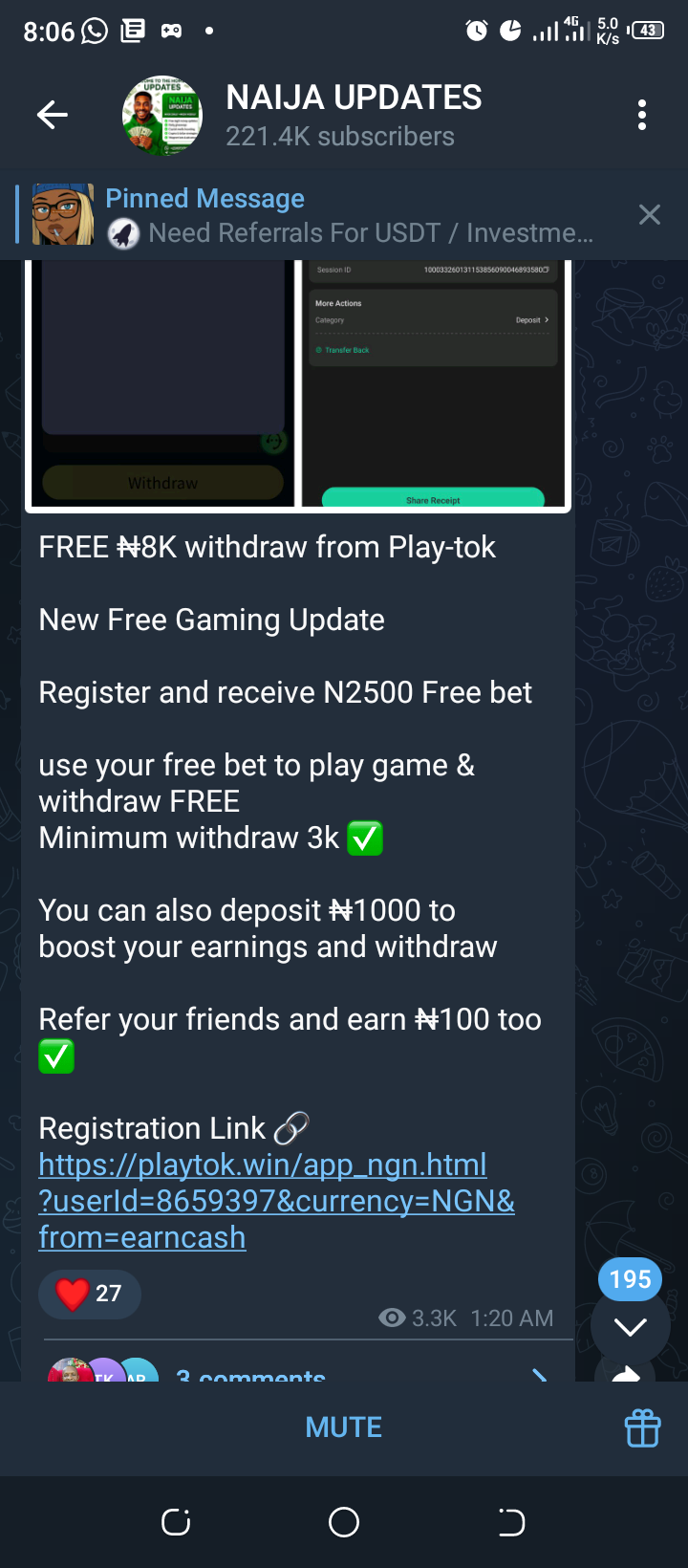This screenshot has height=1568, width=688.
Task: Share this post with forward arrow
Action: [626, 1373]
